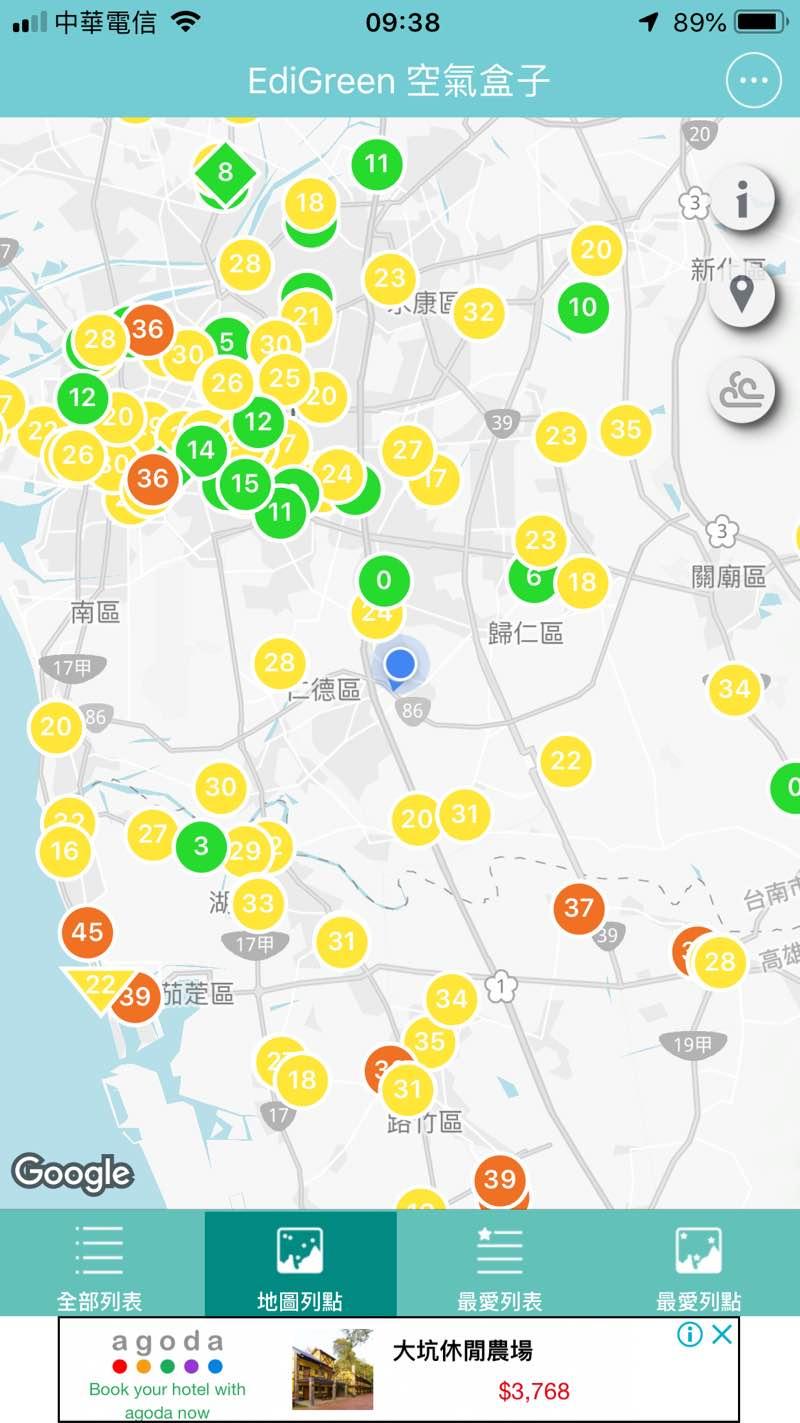Close the agoda ad banner
The height and width of the screenshot is (1423, 800).
pyautogui.click(x=722, y=1334)
